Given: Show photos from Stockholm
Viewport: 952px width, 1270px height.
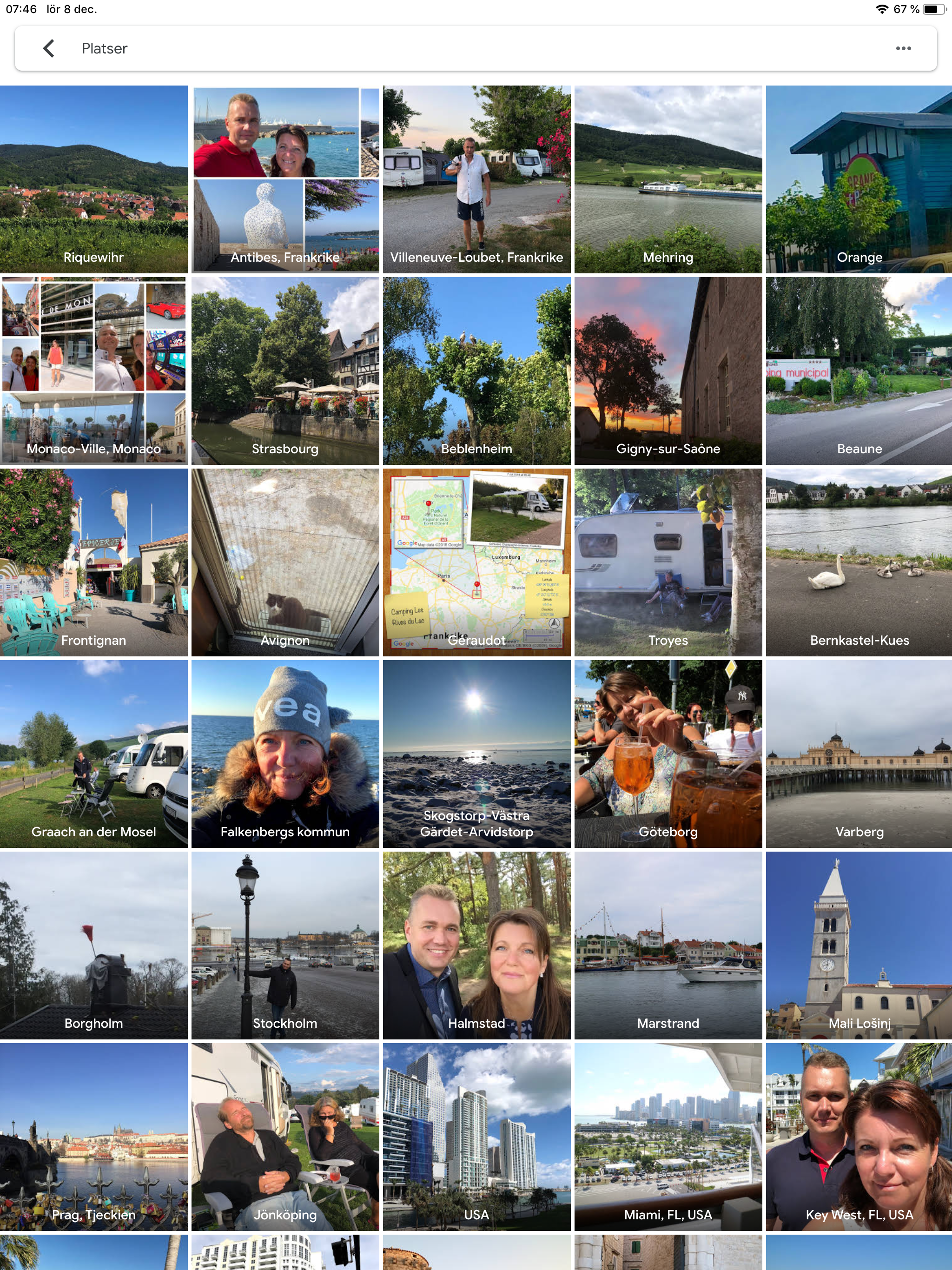Looking at the screenshot, I should pyautogui.click(x=285, y=945).
